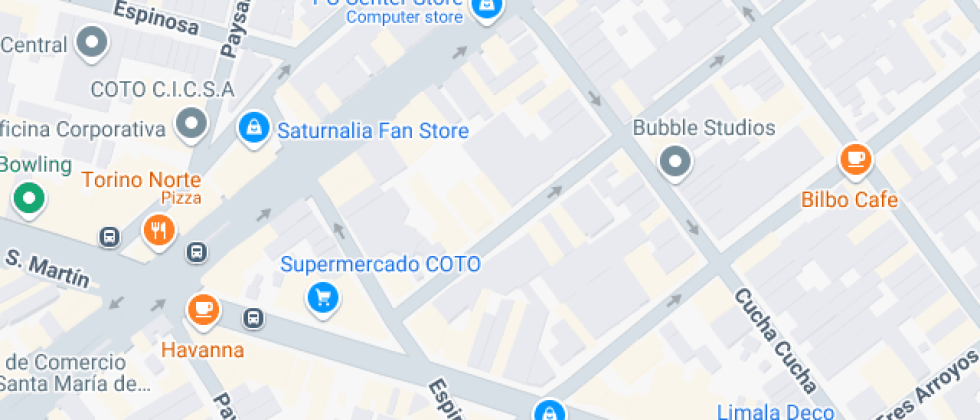This screenshot has height=420, width=980.
Task: Tap the green Bowling pin
Action: 29,198
